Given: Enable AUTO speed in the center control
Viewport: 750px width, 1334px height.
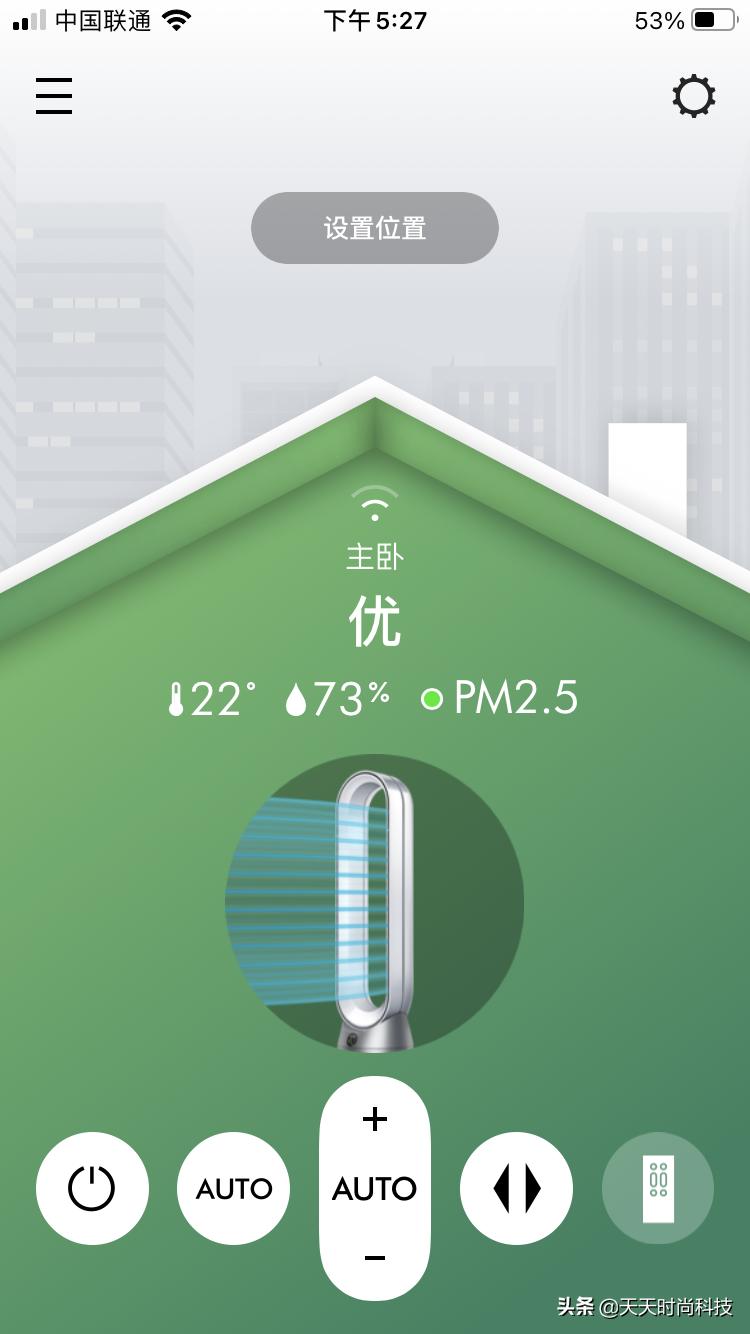Looking at the screenshot, I should [374, 1188].
